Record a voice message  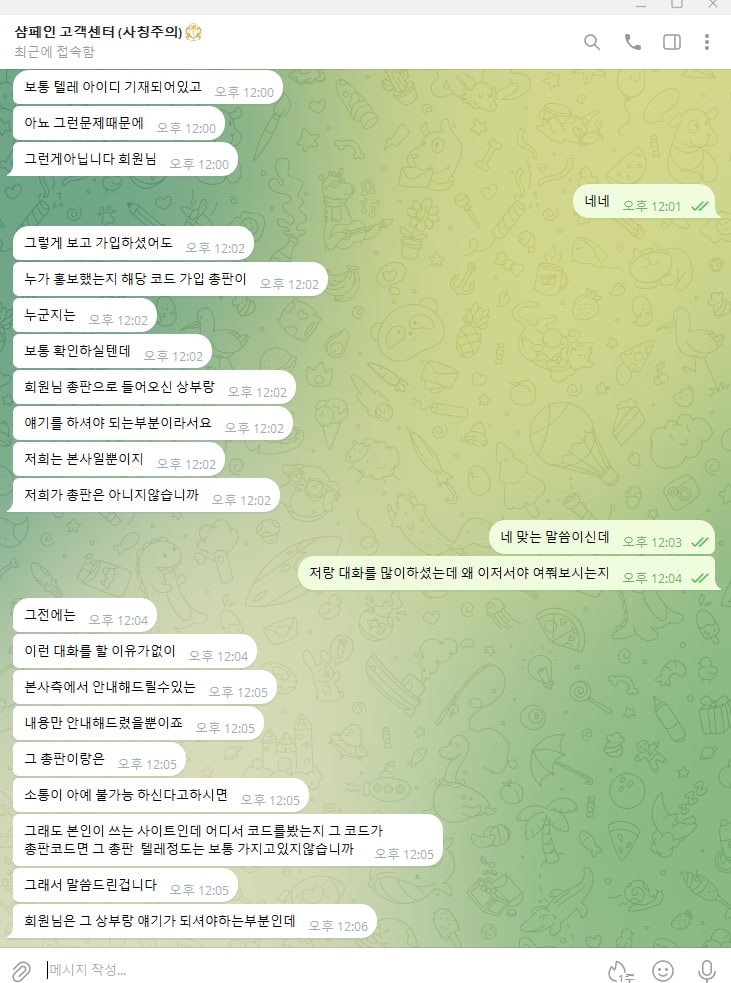(x=707, y=970)
